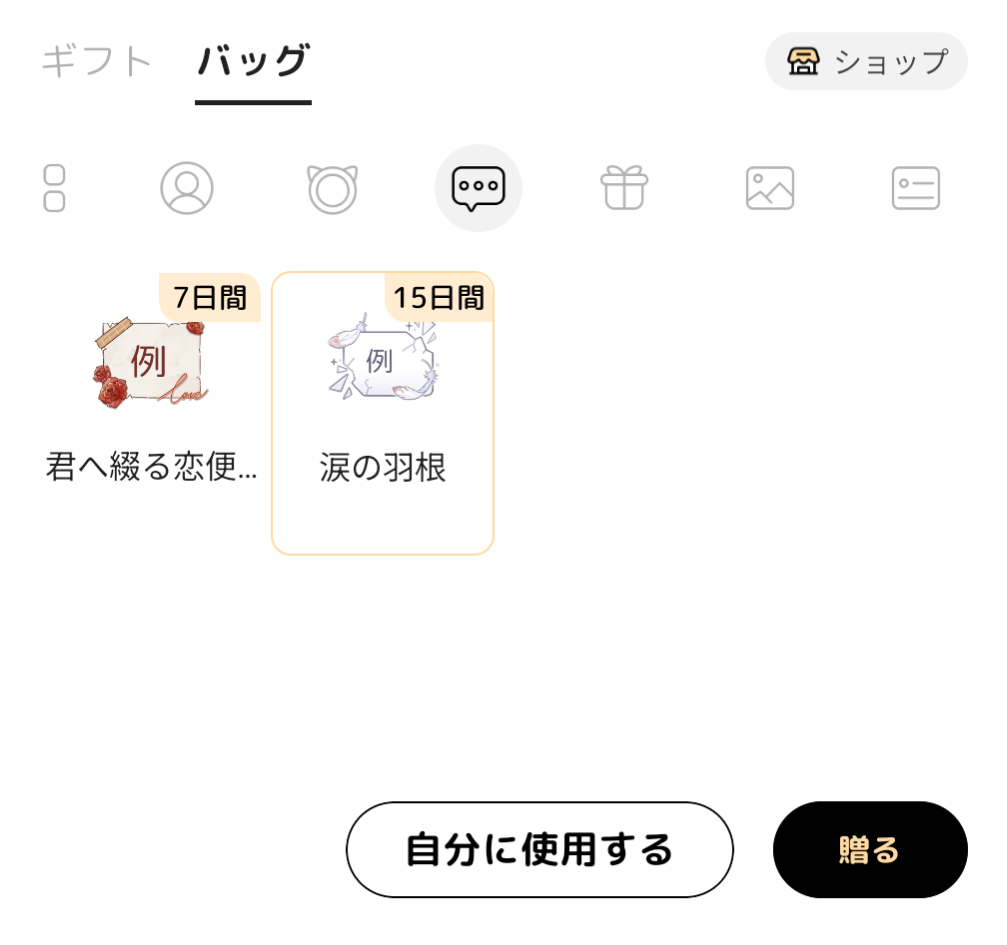Viewport: 1007px width, 945px height.
Task: Filter by avatar profile category
Action: pos(187,188)
